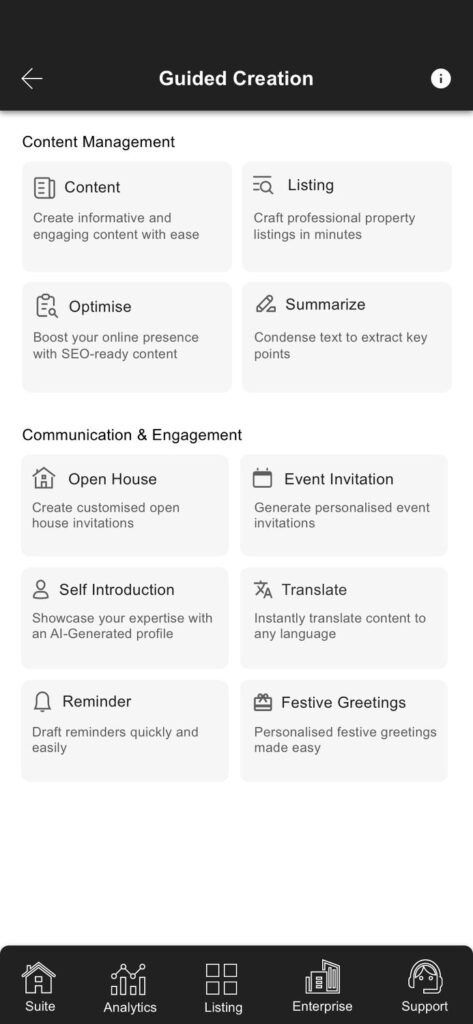The height and width of the screenshot is (1024, 473).
Task: Go back using the top-left arrow
Action: (31, 78)
